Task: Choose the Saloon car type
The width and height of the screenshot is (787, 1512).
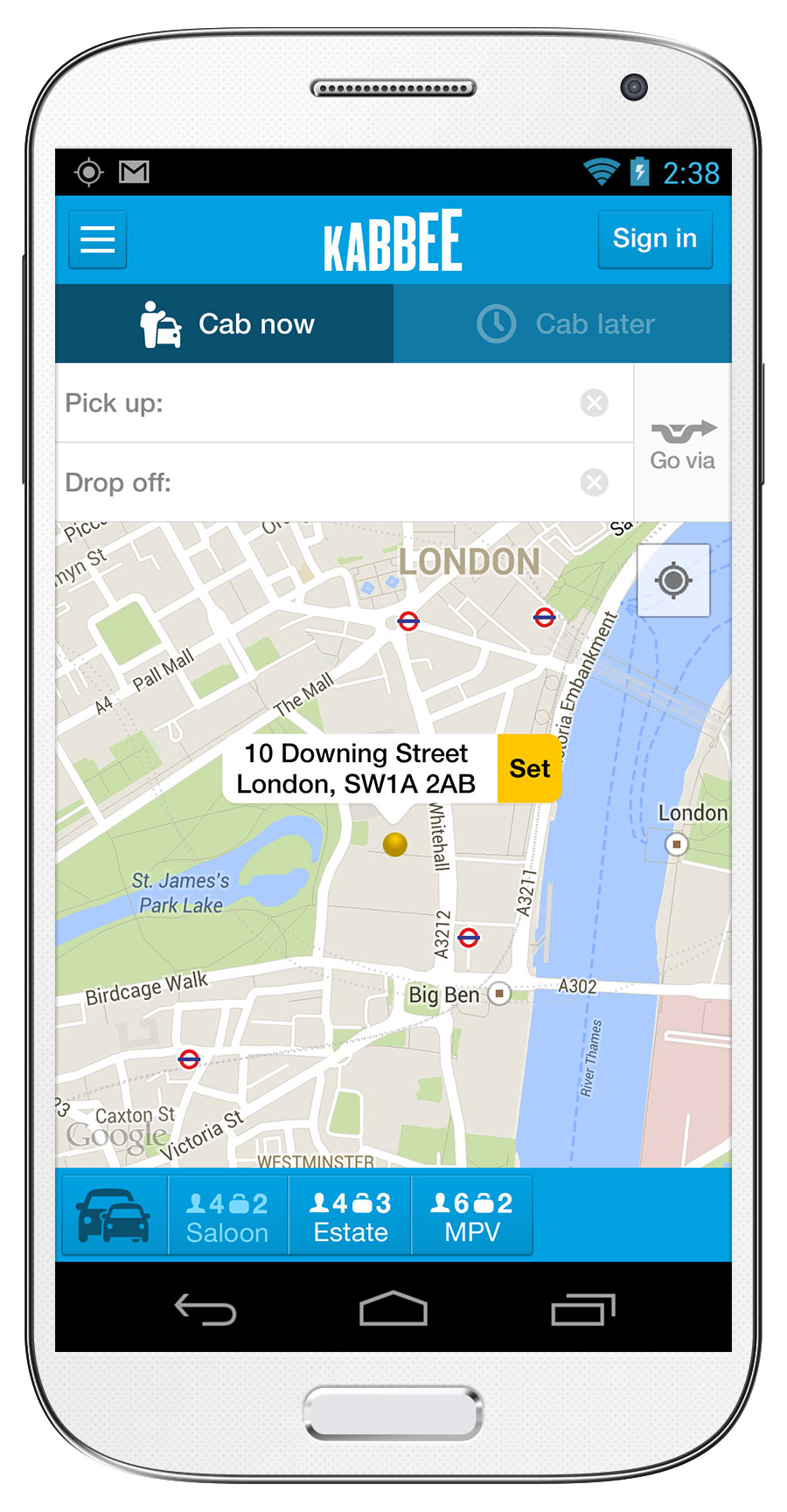Action: point(227,1216)
